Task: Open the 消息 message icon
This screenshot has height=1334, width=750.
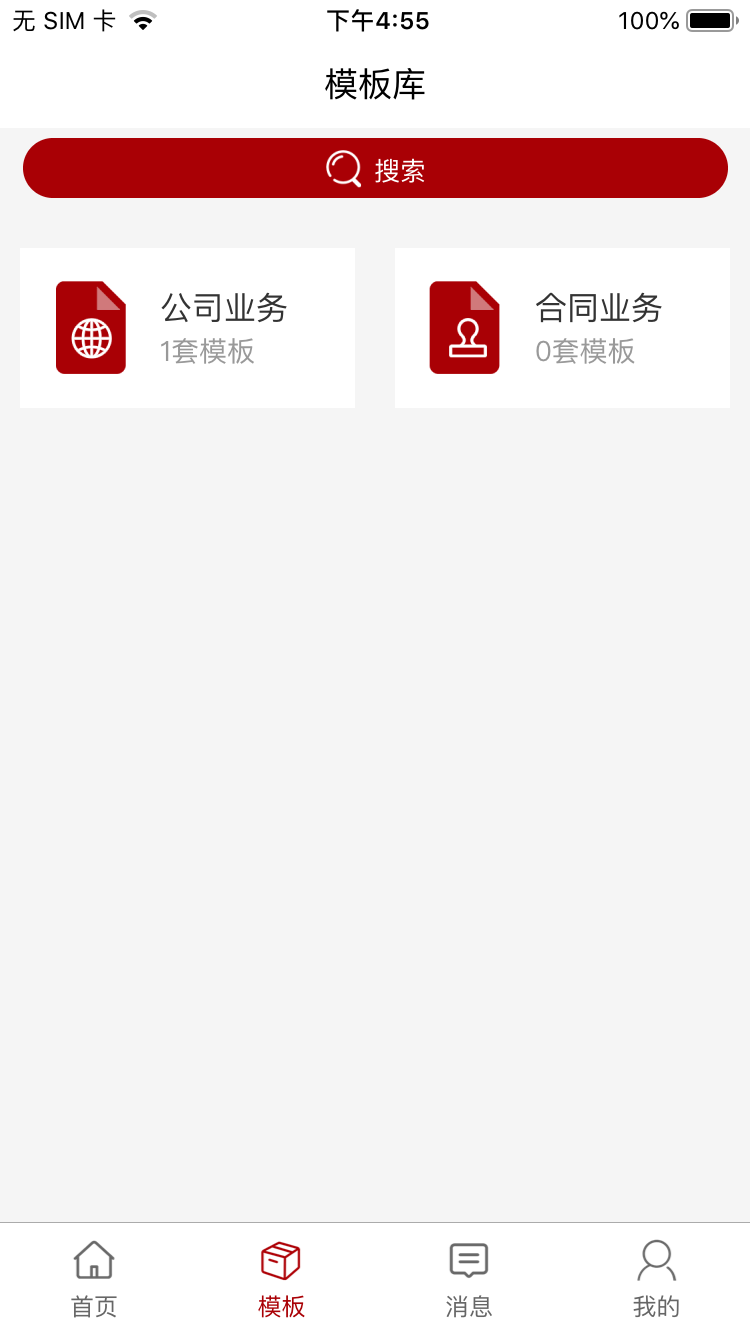Action: 468,1262
